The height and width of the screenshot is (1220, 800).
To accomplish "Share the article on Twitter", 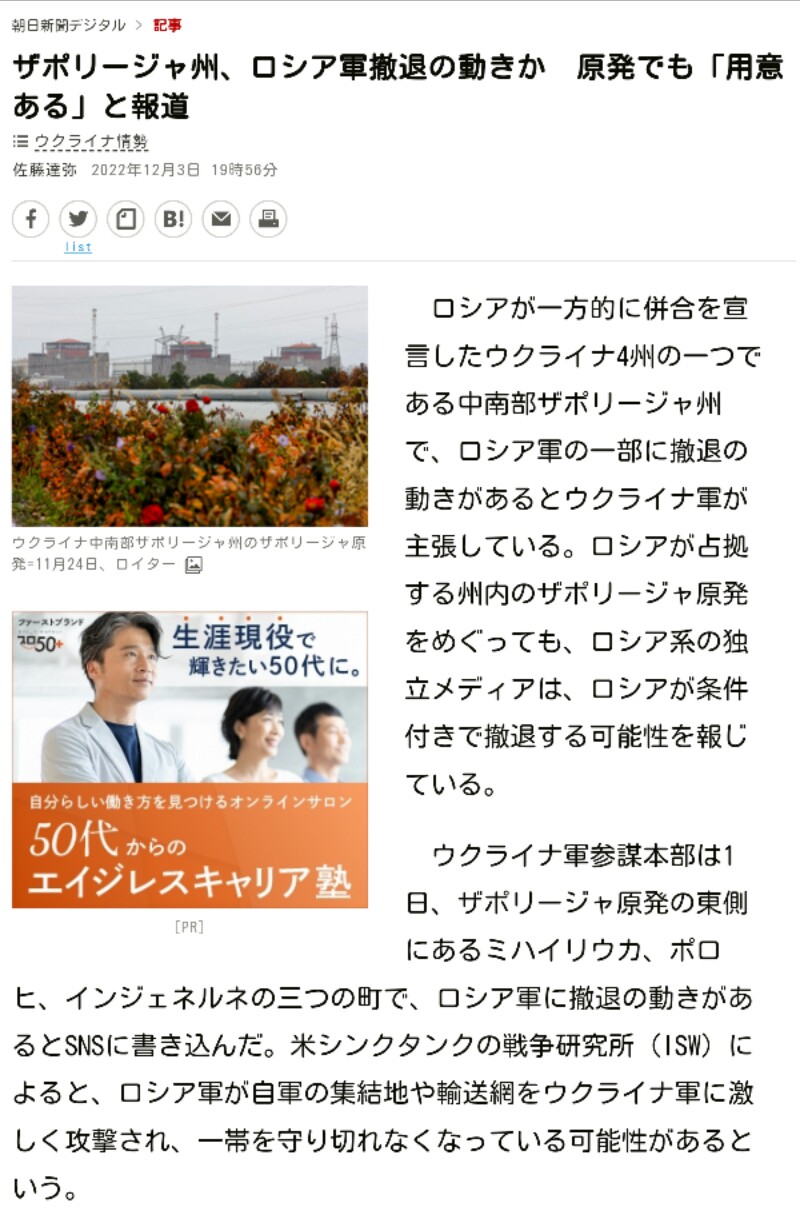I will tap(78, 219).
